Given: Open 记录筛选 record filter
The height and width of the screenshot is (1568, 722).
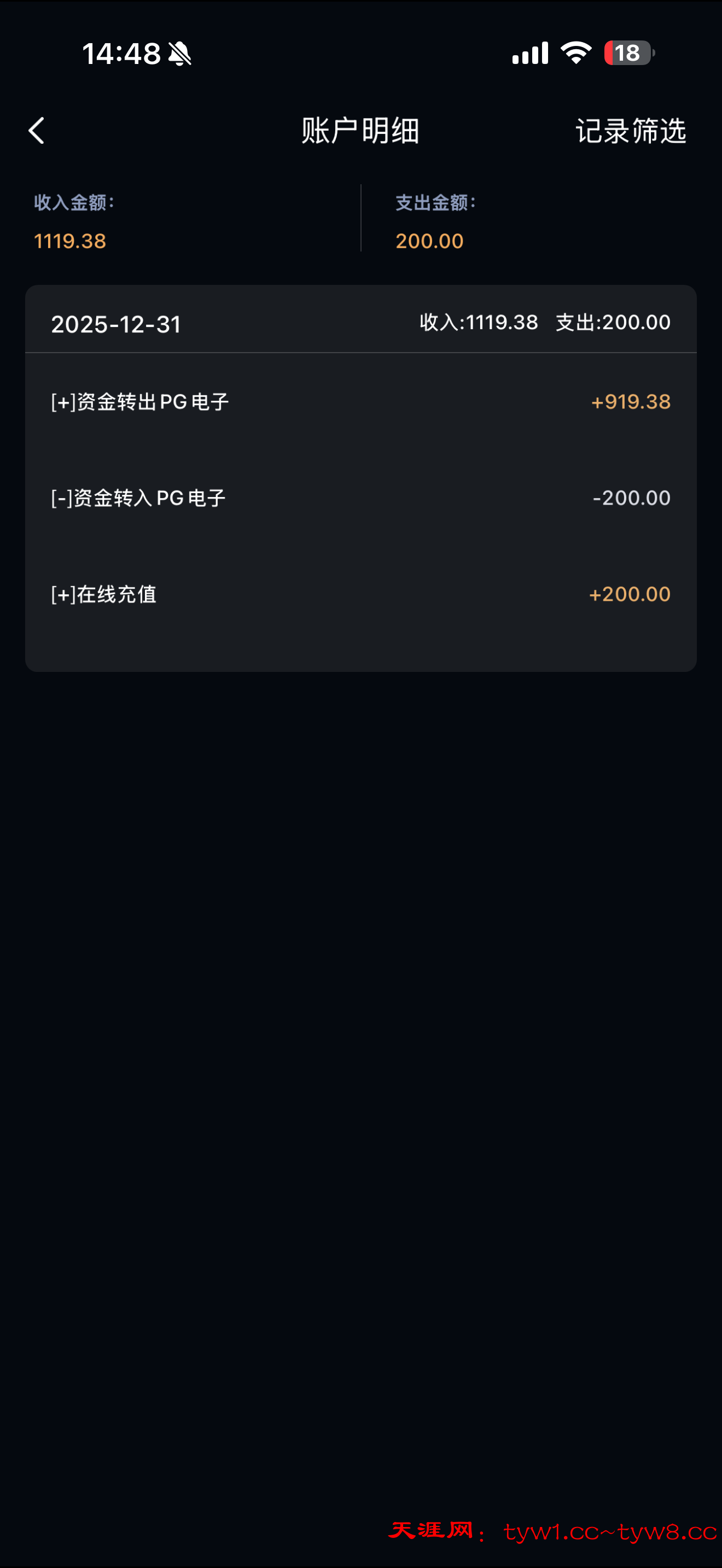Looking at the screenshot, I should pos(630,131).
